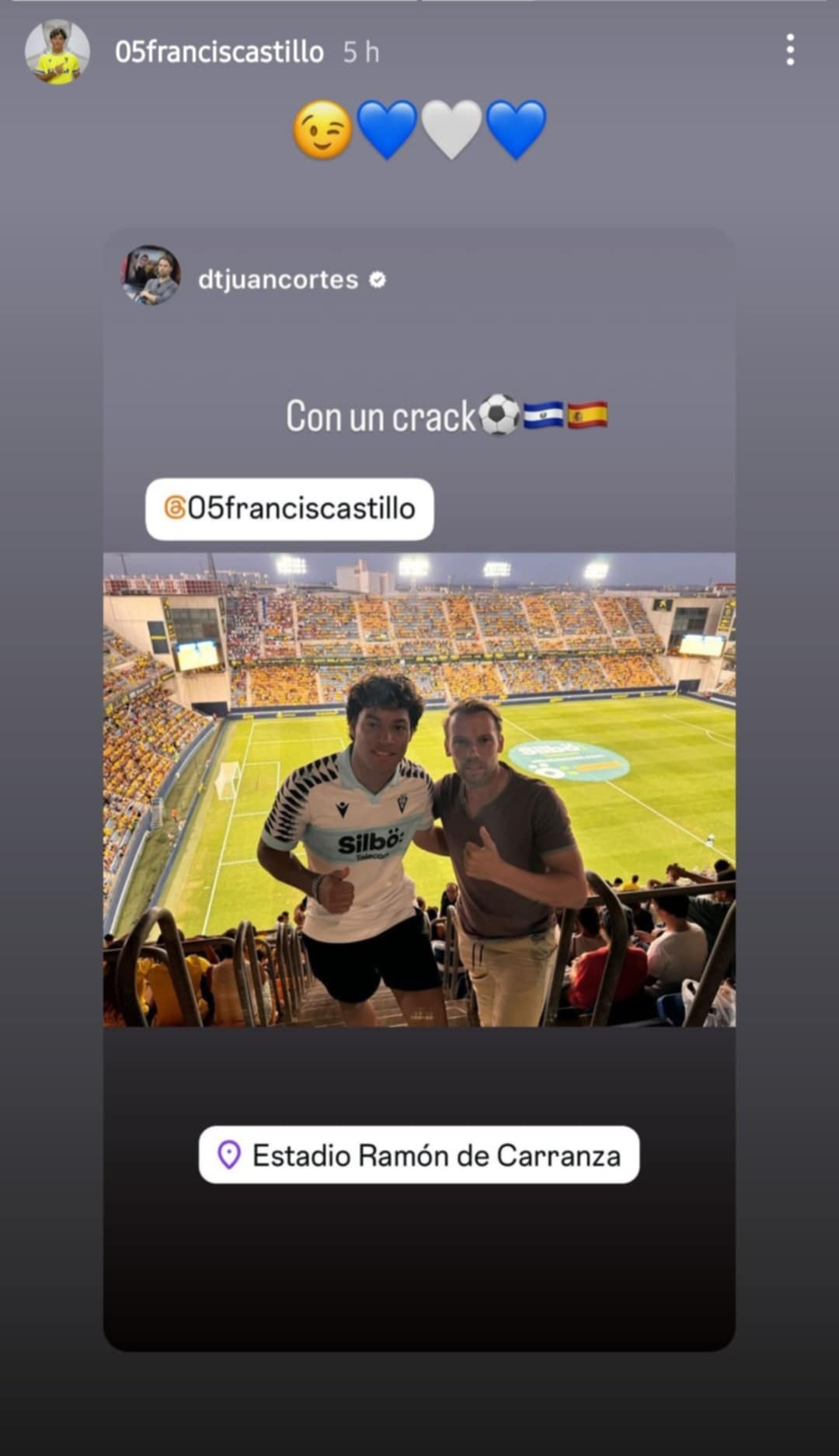Click the verified badge next to dtjuancortes
Viewport: 839px width, 1456px height.
[378, 280]
